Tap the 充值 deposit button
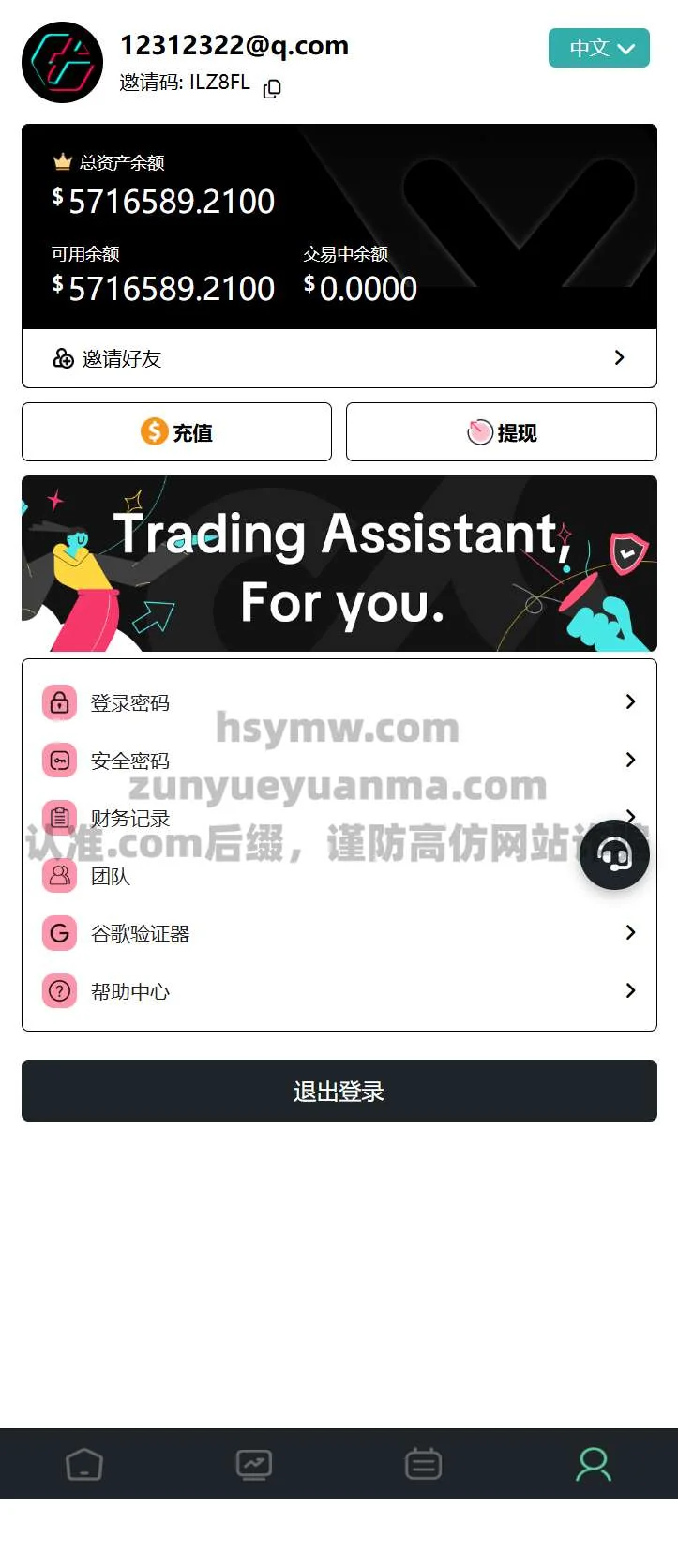The height and width of the screenshot is (1568, 678). click(x=176, y=432)
